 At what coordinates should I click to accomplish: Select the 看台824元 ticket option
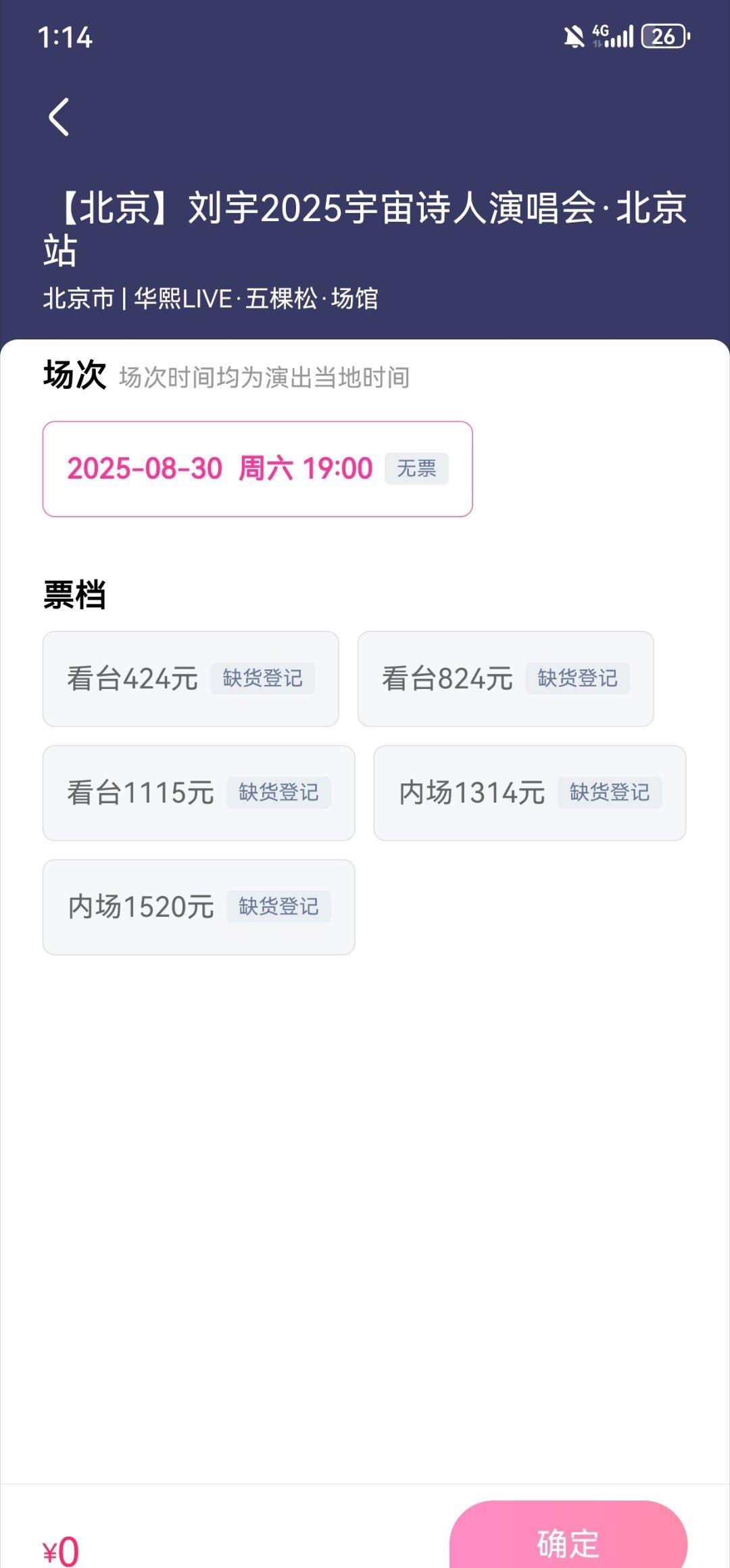point(506,679)
